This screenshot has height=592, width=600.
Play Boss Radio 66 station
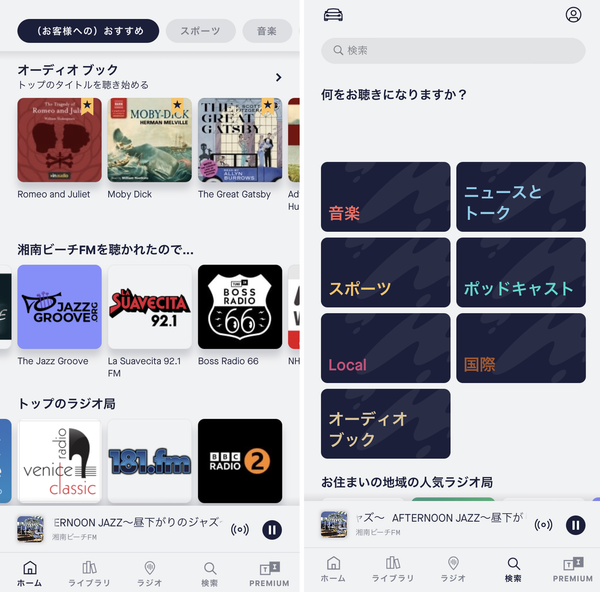point(240,307)
